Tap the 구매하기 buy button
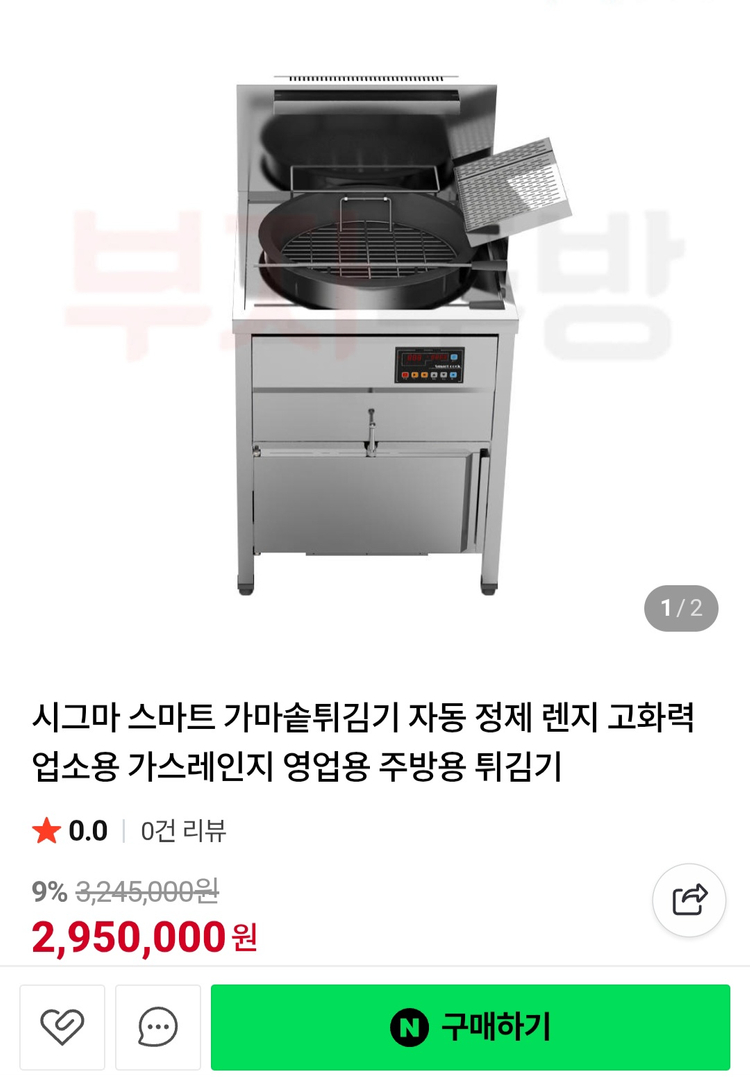This screenshot has height=1077, width=750. click(x=470, y=1027)
